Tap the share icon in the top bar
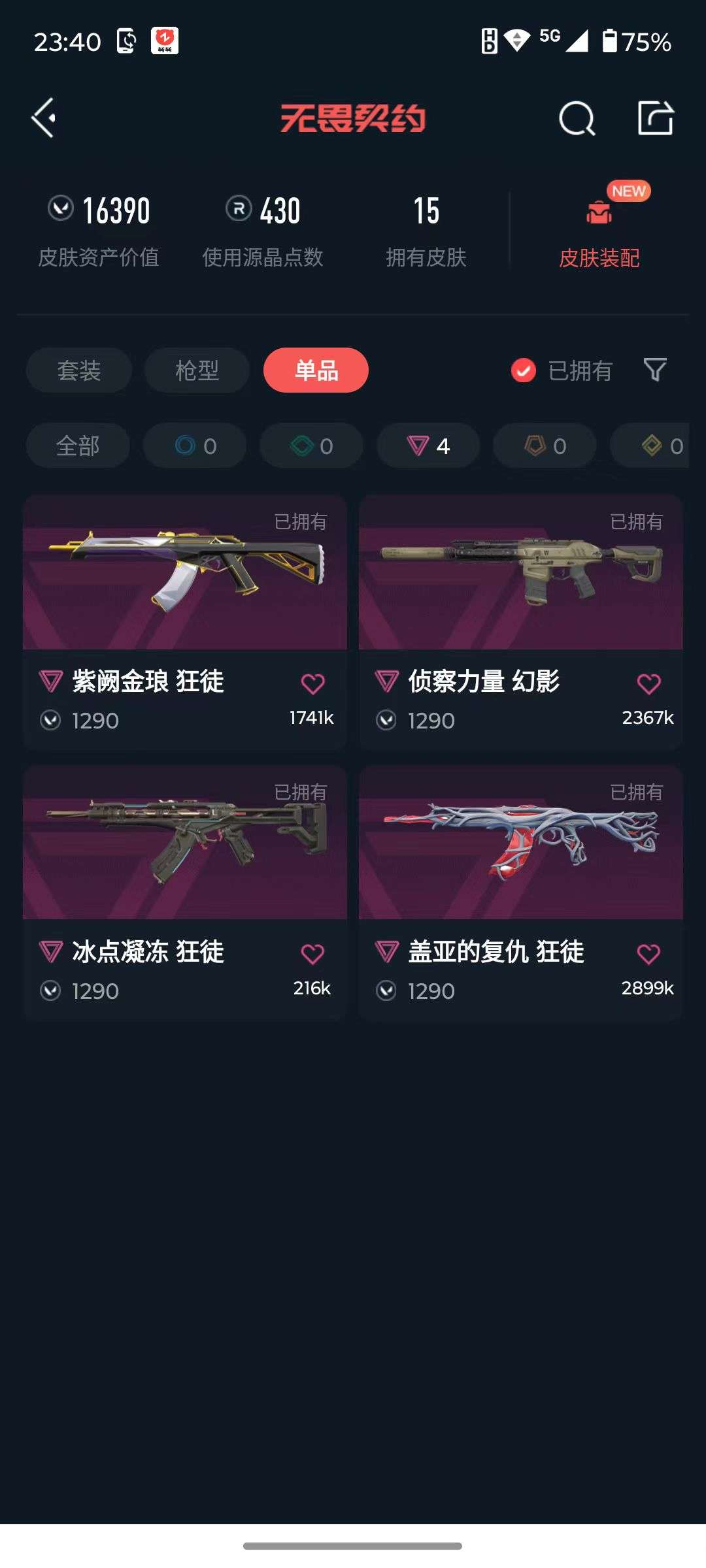 [657, 118]
